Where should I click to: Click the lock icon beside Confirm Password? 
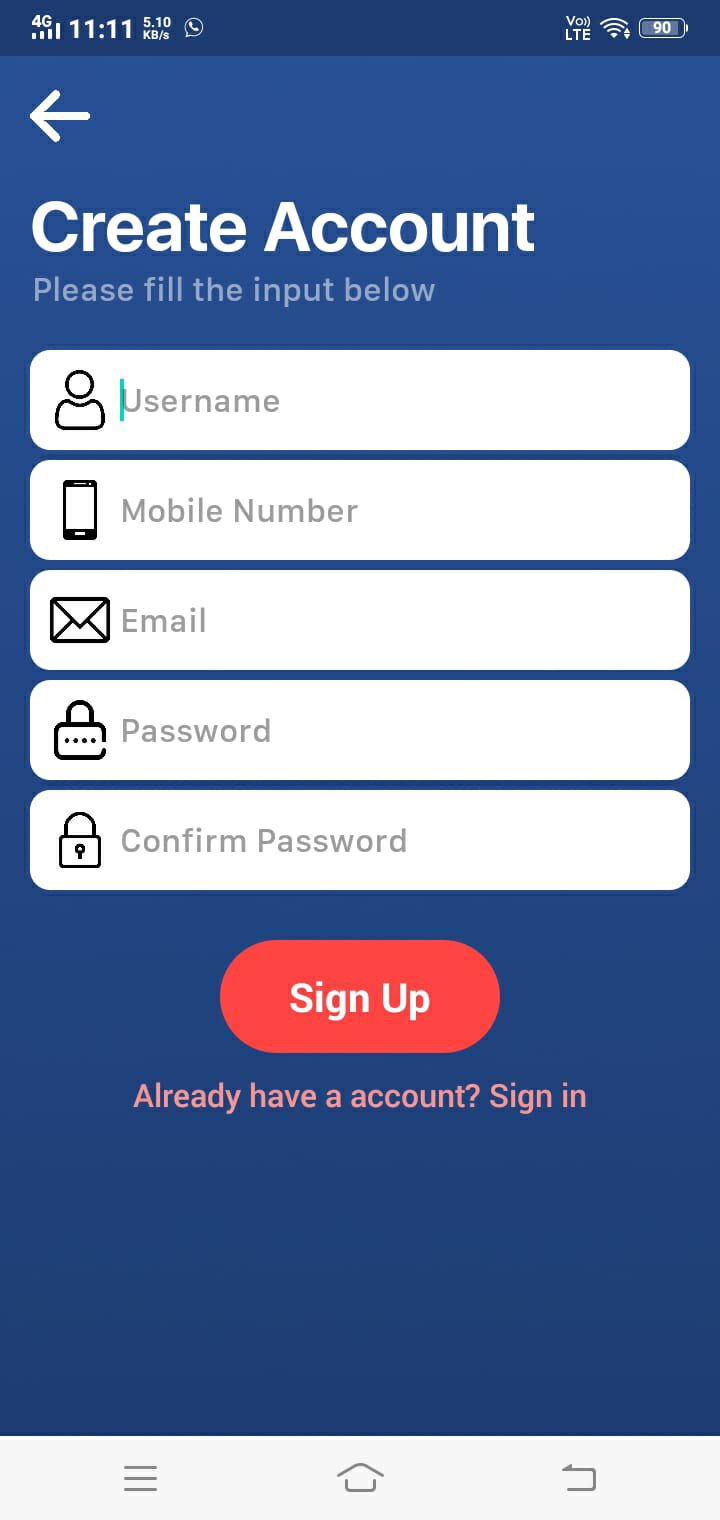pyautogui.click(x=80, y=840)
